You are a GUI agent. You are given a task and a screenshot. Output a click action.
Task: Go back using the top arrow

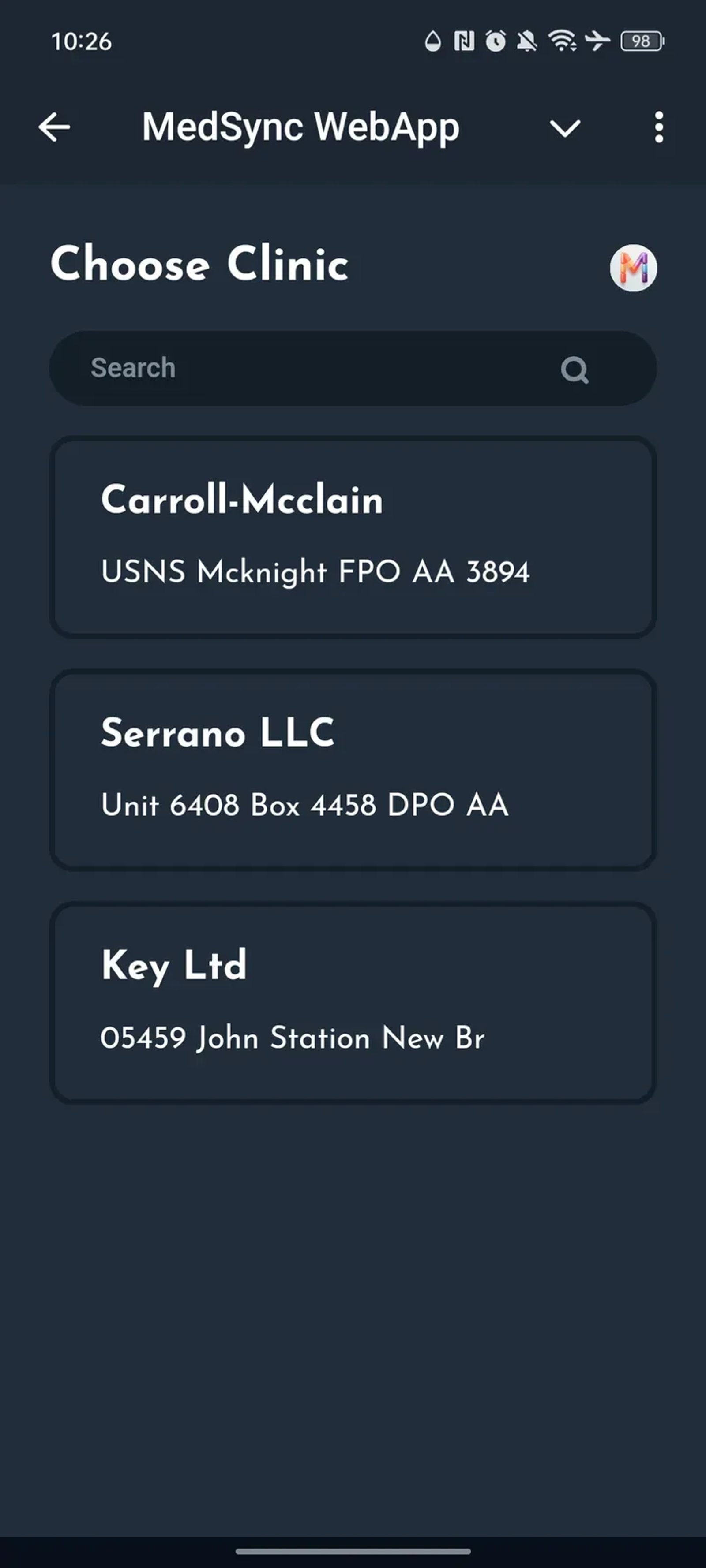(54, 128)
